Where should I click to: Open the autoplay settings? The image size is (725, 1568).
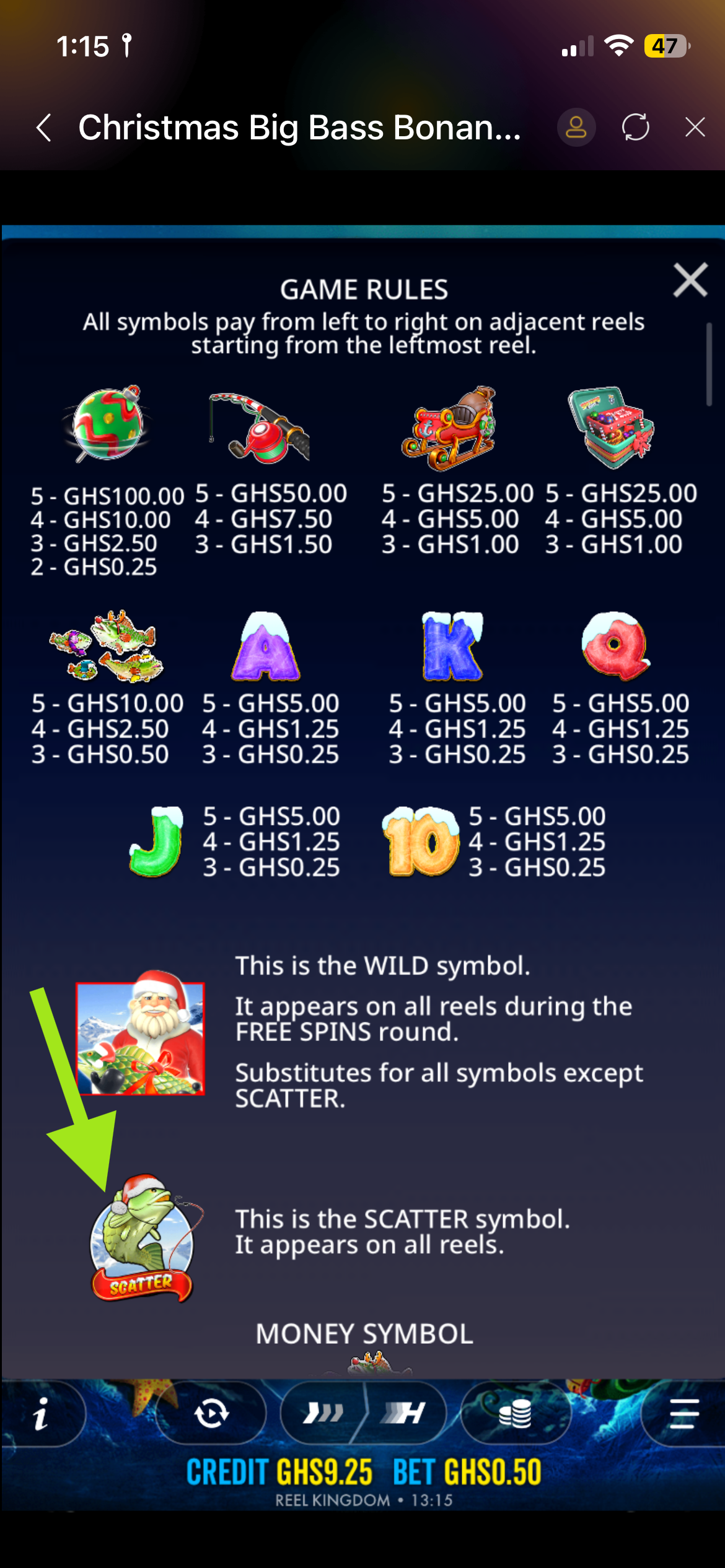click(211, 1414)
